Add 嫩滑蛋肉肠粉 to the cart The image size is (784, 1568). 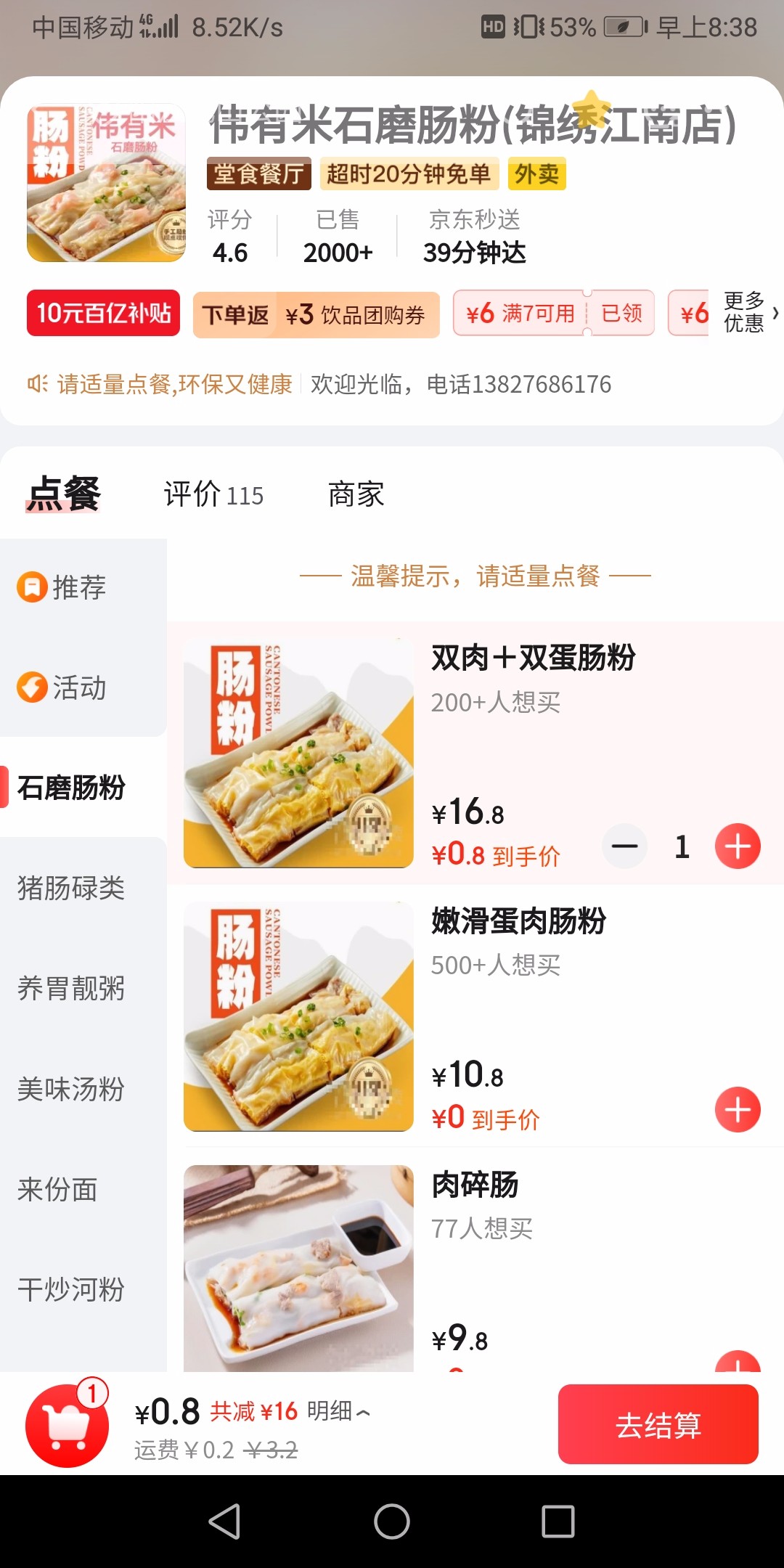(738, 1109)
